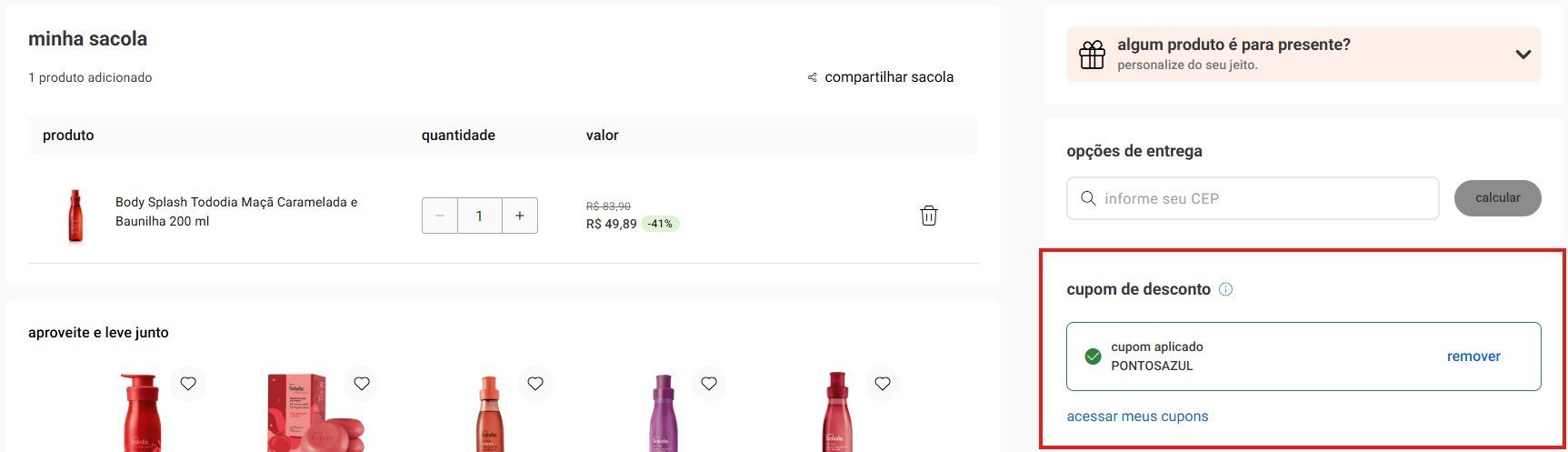Favorite the first suggested red pump bottle
The image size is (1568, 452).
(188, 384)
